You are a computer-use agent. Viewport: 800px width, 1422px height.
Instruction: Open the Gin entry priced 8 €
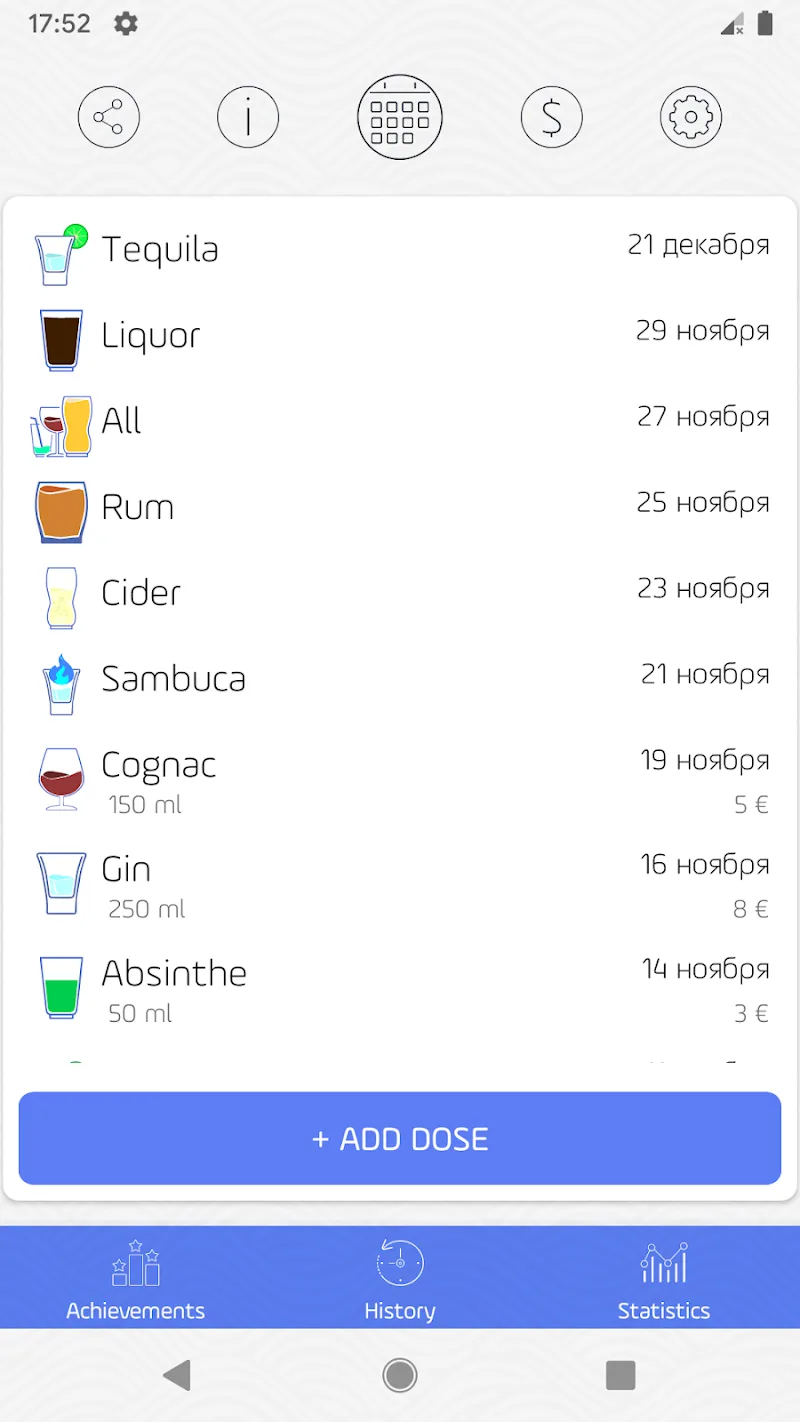400,884
